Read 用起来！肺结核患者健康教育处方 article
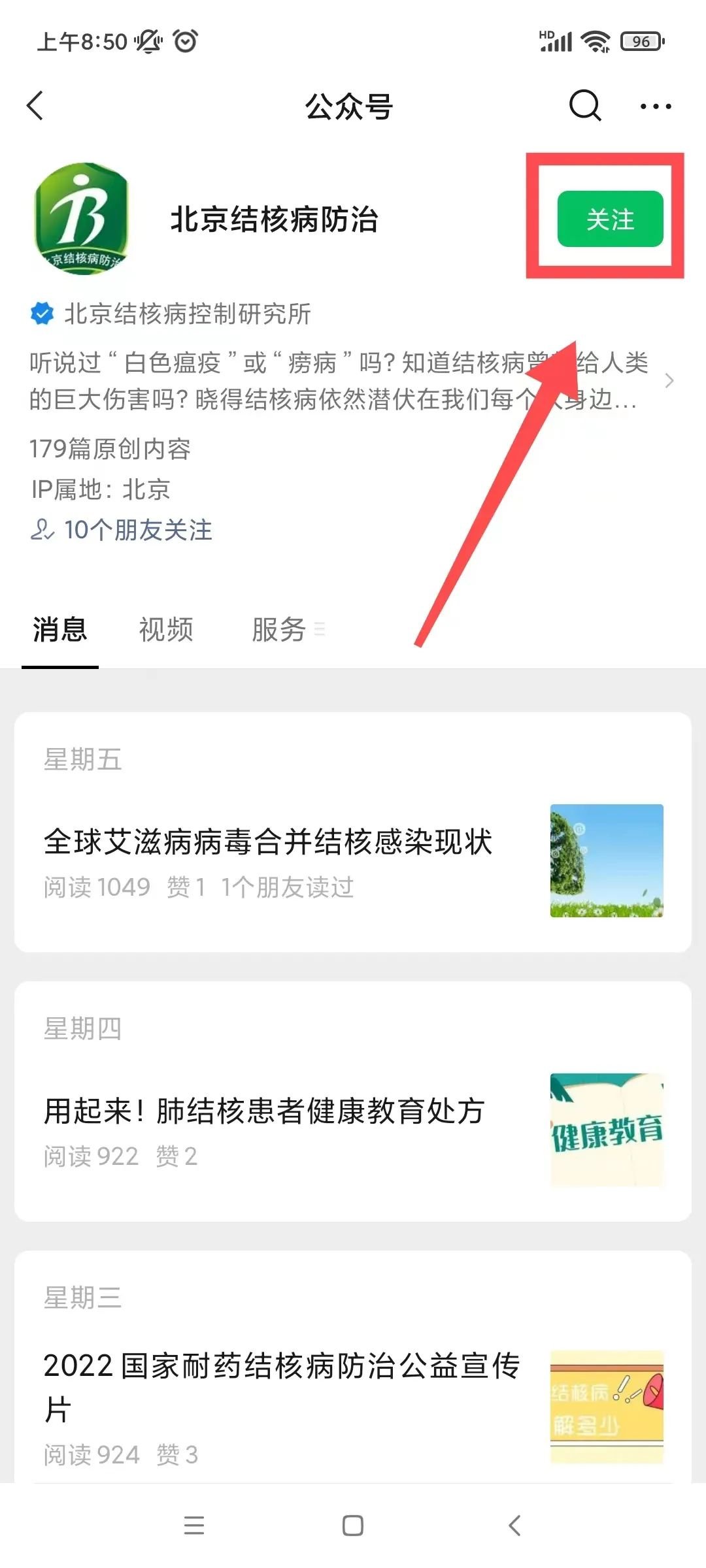The image size is (706, 1568). tap(264, 1111)
